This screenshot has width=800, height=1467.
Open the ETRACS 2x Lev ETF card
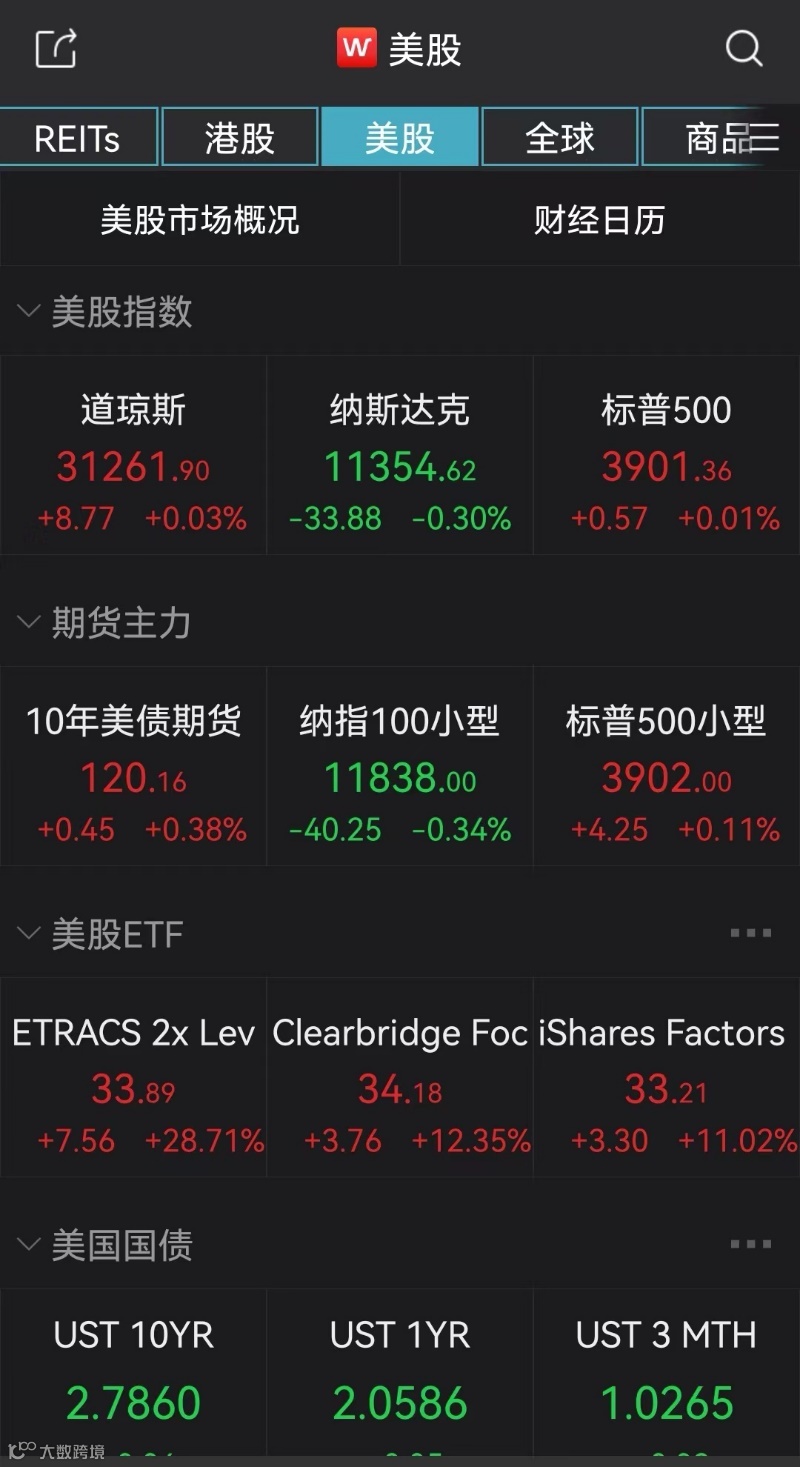(x=133, y=1078)
